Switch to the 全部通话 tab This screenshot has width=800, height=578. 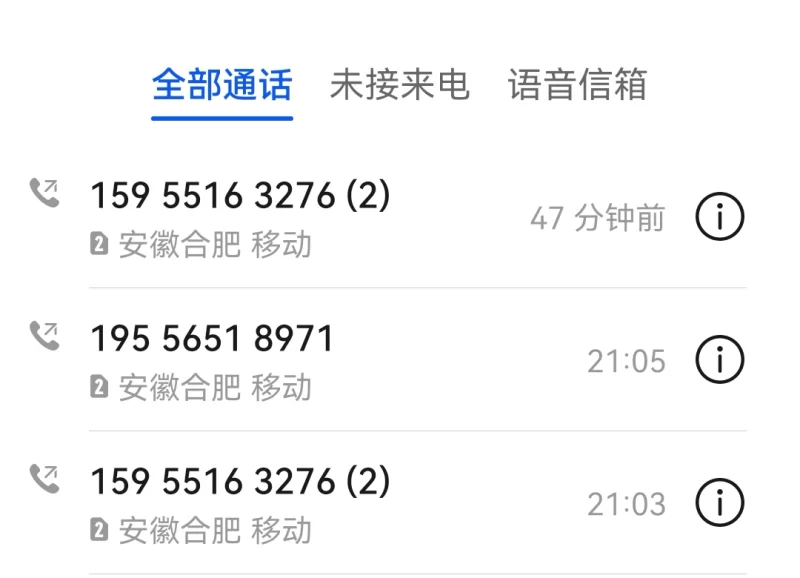tap(222, 85)
